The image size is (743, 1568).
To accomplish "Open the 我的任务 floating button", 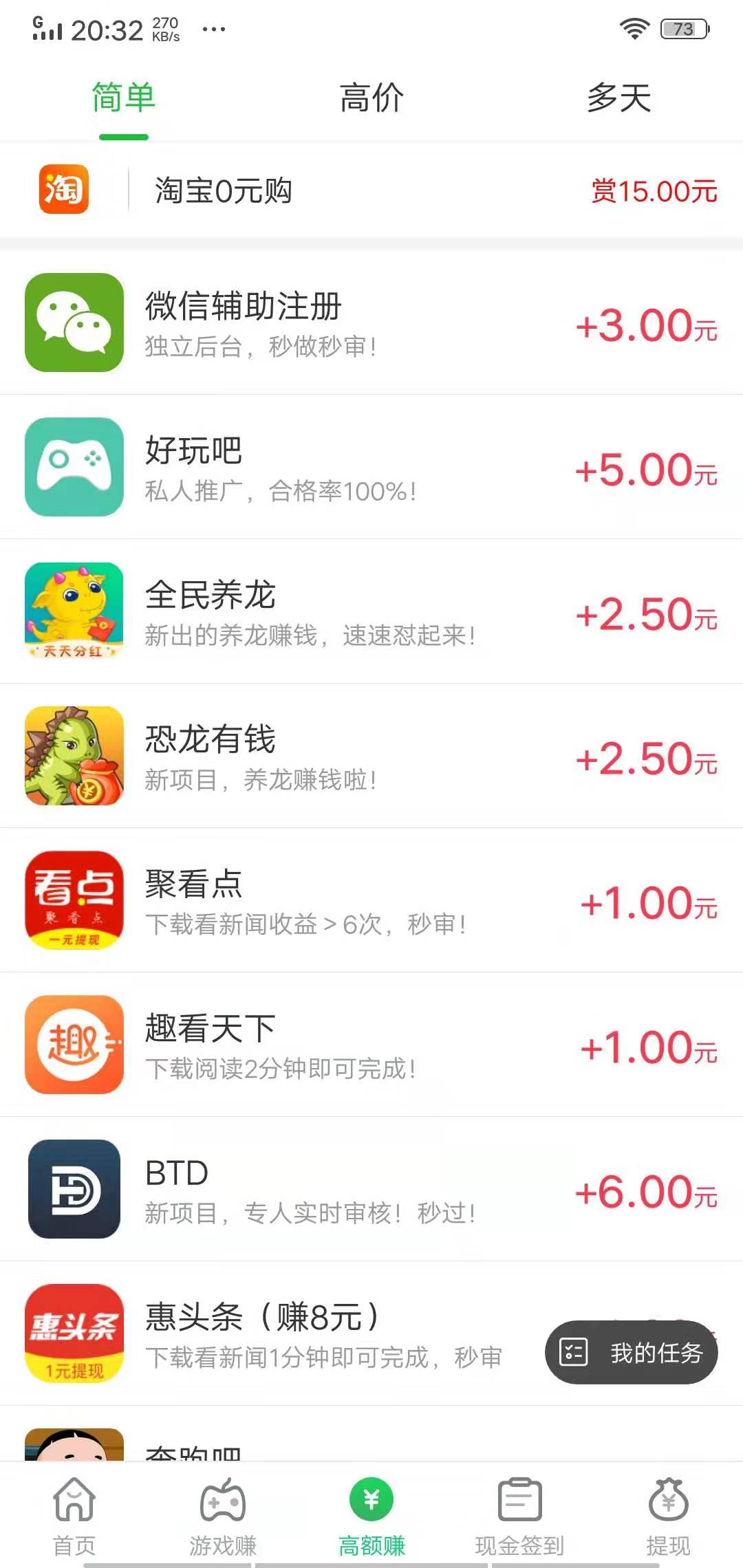I will click(x=629, y=1353).
